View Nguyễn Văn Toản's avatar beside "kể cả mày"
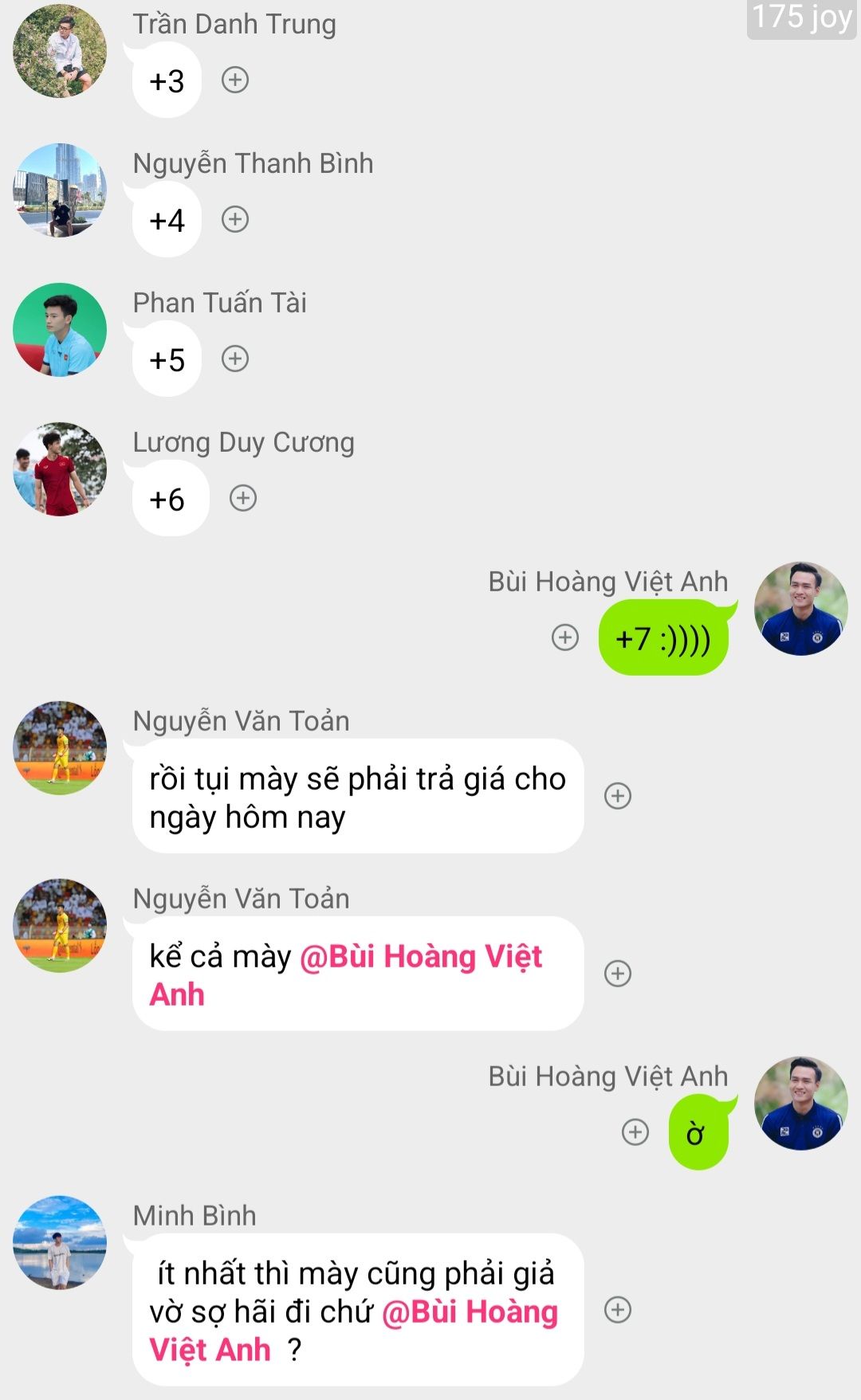Screen dimensions: 861x1400 pyautogui.click(x=60, y=926)
